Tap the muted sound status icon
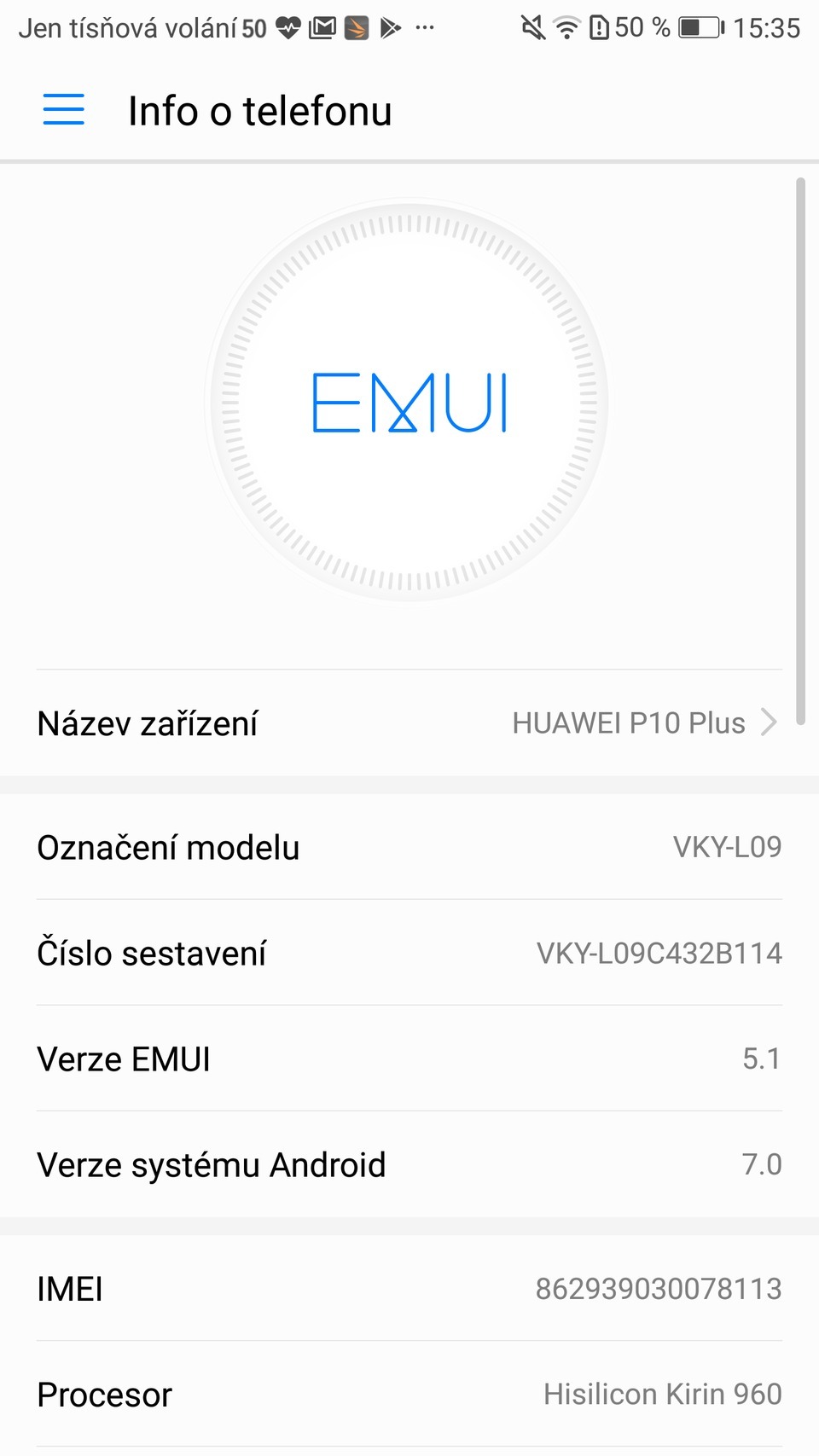 point(531,26)
